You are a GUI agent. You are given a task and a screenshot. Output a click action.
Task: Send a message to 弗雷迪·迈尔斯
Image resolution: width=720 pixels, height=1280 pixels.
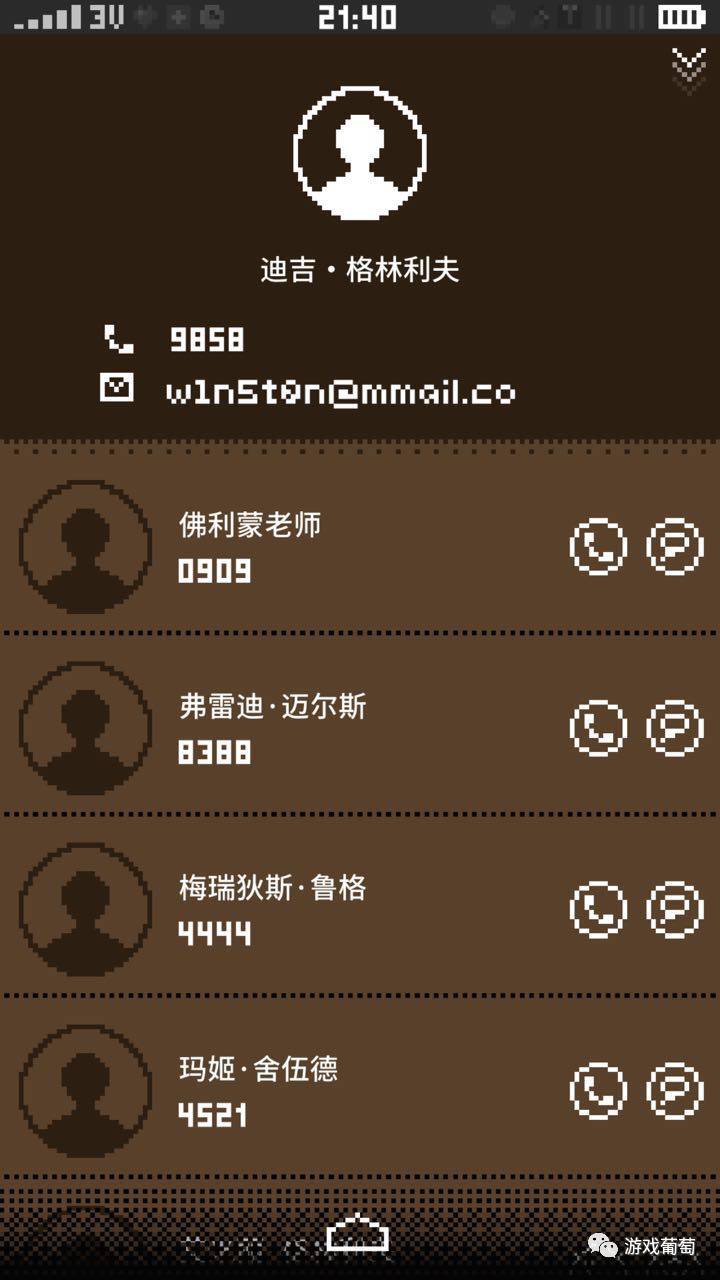(675, 728)
